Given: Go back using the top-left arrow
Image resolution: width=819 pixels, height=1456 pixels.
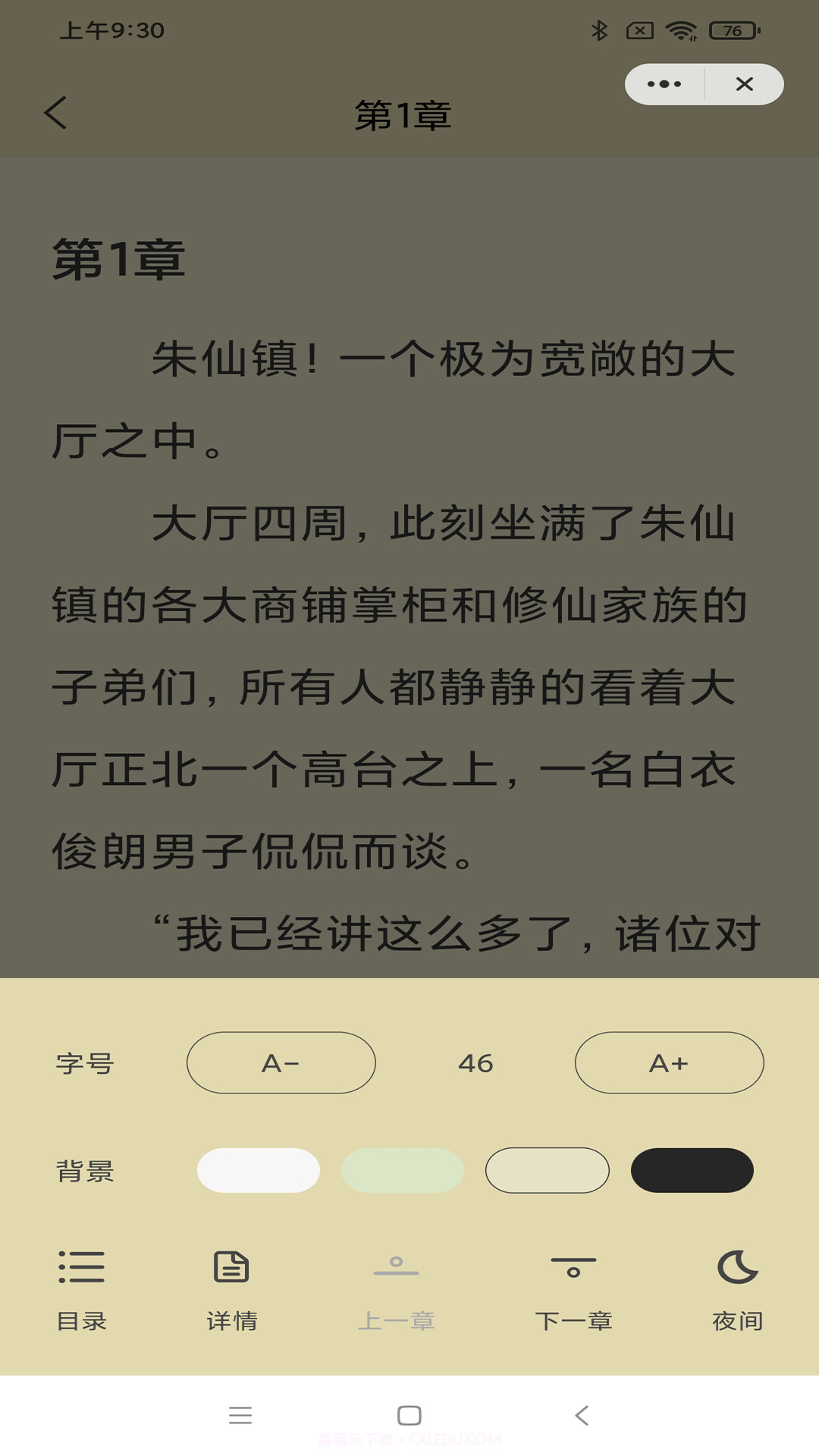Looking at the screenshot, I should (x=56, y=114).
